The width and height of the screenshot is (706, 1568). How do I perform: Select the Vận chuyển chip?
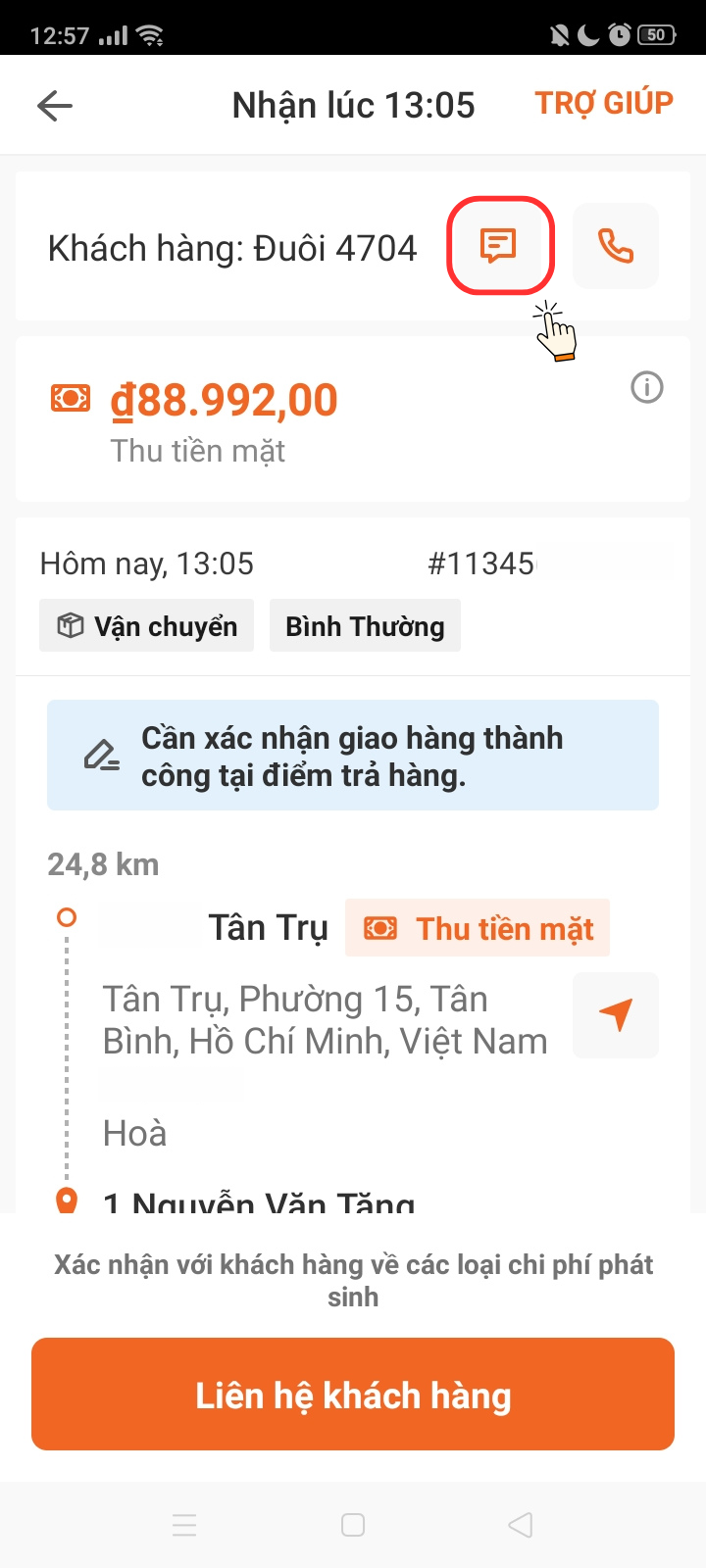point(145,624)
